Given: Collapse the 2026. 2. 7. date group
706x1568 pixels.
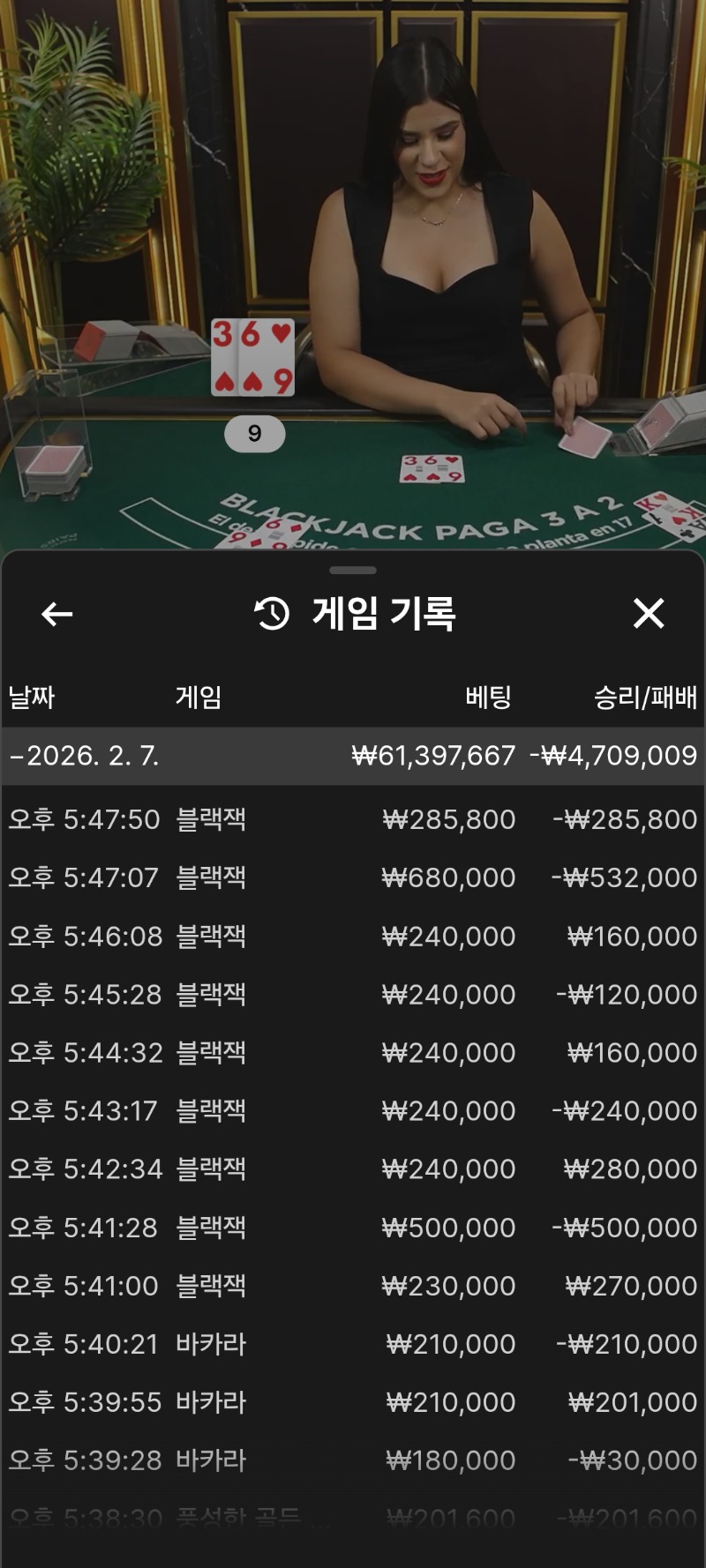Looking at the screenshot, I should tap(84, 756).
